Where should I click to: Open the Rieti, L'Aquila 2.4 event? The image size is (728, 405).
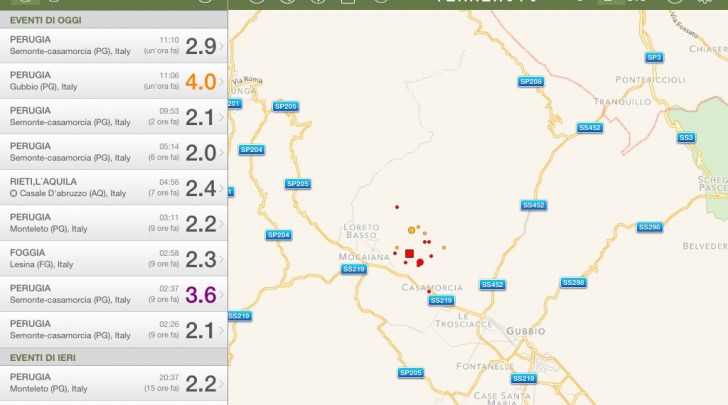coord(113,187)
